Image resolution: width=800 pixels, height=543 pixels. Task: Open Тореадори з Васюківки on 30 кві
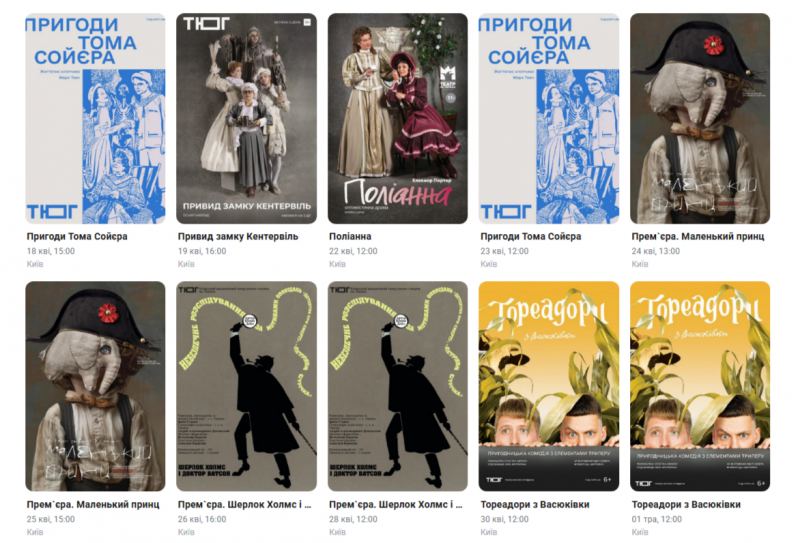pyautogui.click(x=548, y=385)
